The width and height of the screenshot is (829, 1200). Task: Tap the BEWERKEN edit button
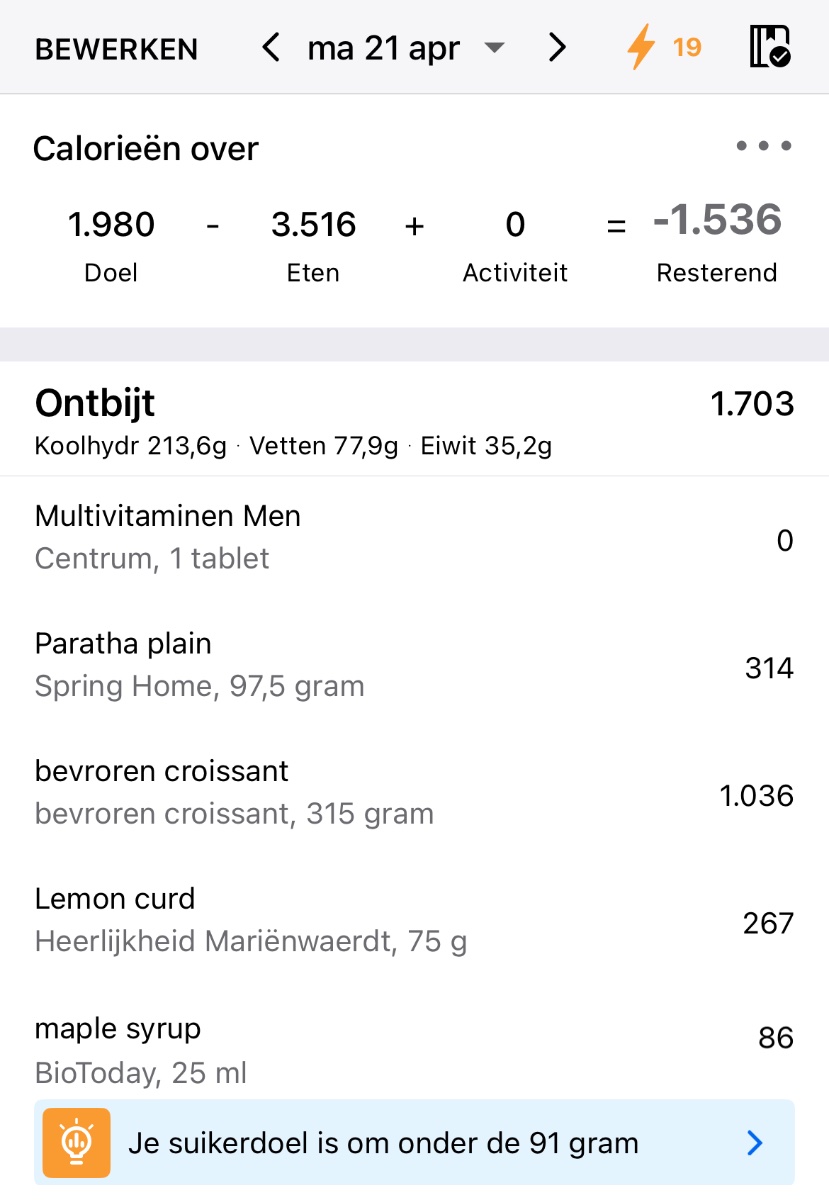point(116,49)
